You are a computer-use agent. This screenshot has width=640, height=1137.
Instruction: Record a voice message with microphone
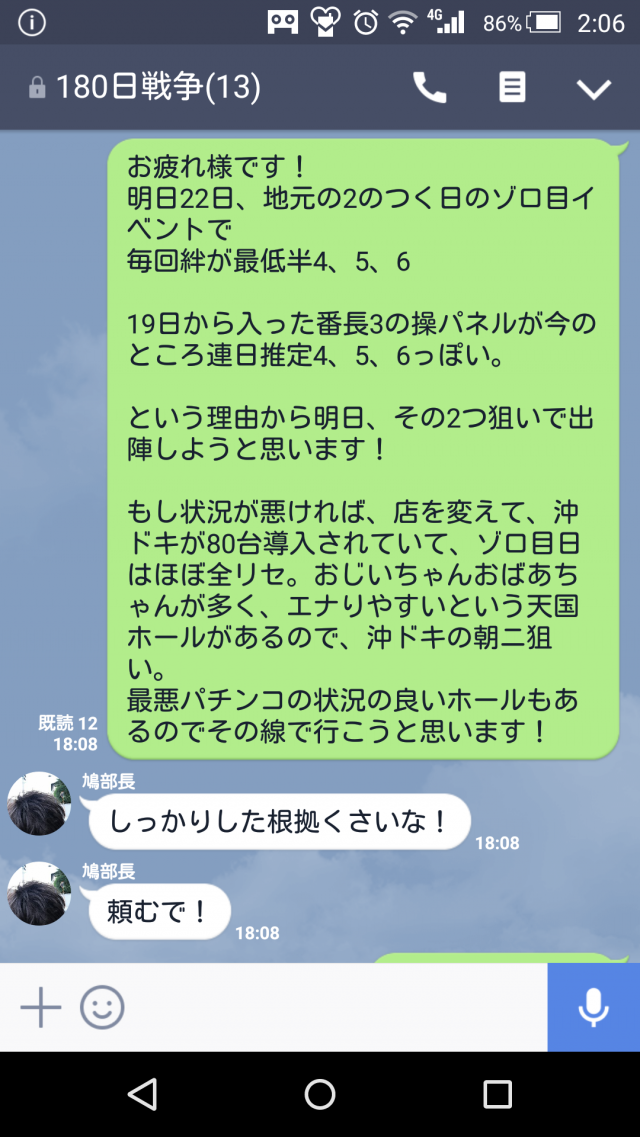(593, 1007)
